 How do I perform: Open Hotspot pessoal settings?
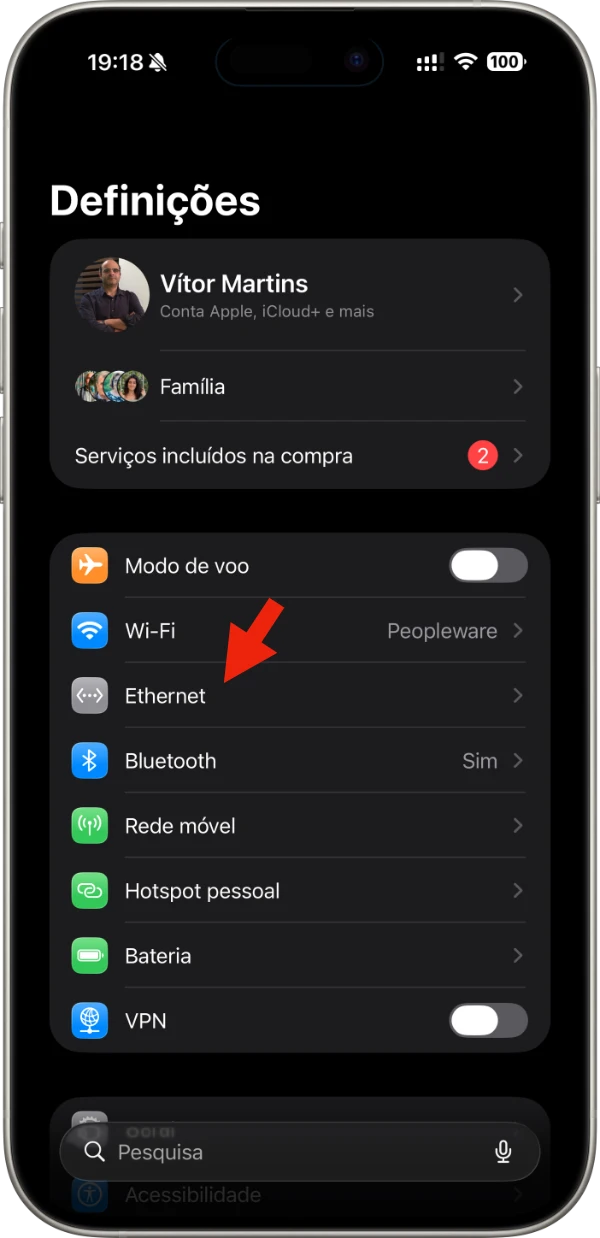pos(300,891)
